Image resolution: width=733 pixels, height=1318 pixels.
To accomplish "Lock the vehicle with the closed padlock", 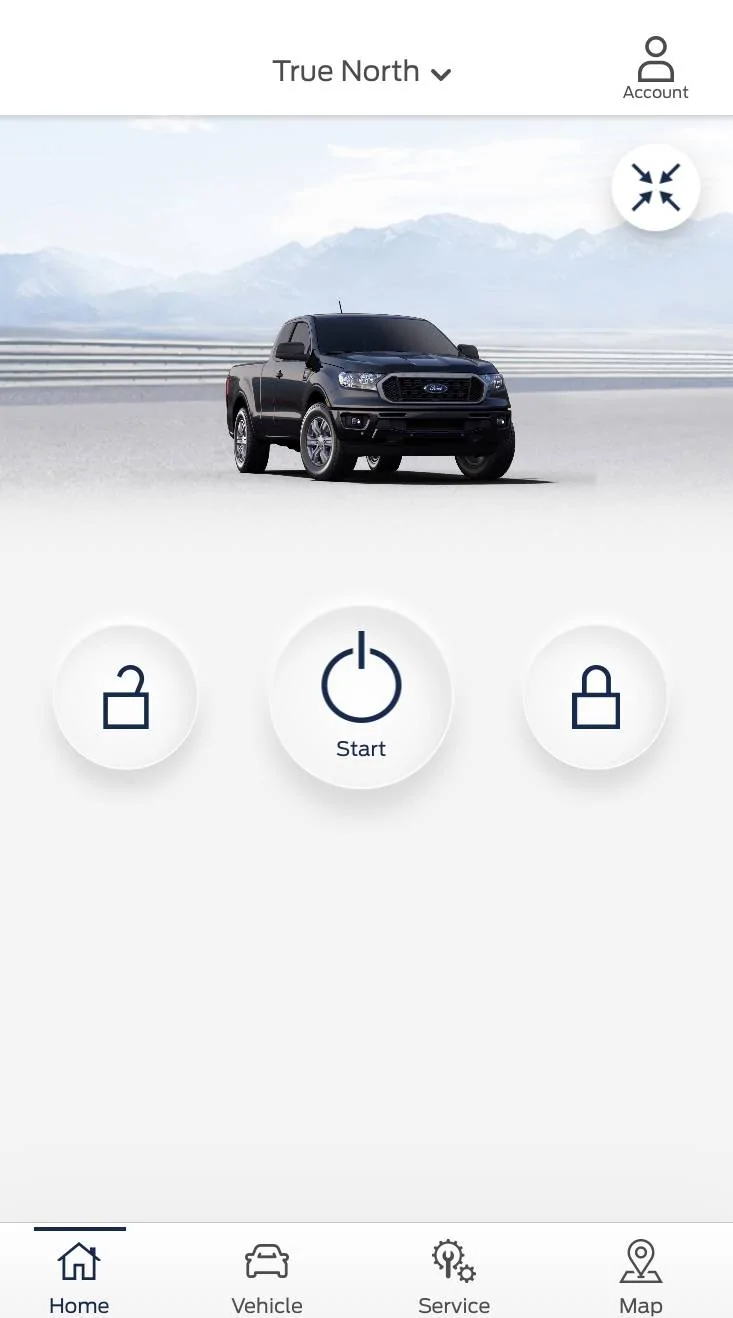I will [x=596, y=697].
